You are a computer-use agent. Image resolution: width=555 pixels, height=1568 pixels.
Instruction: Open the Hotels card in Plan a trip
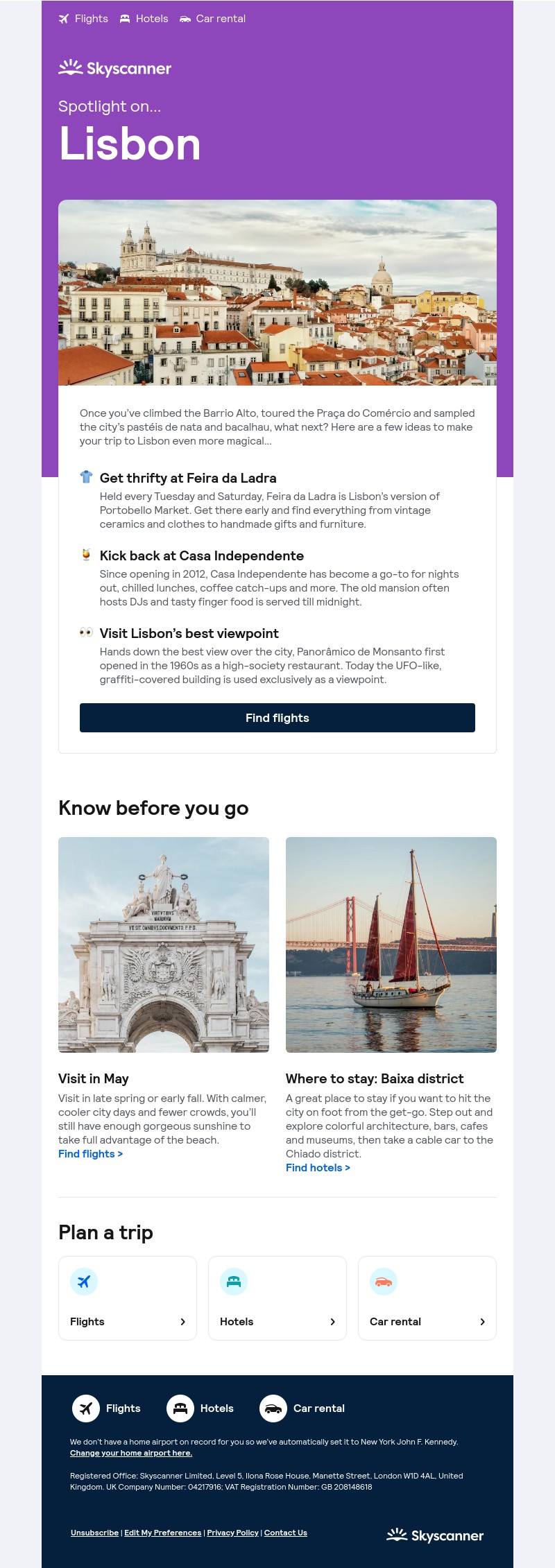click(x=277, y=1298)
